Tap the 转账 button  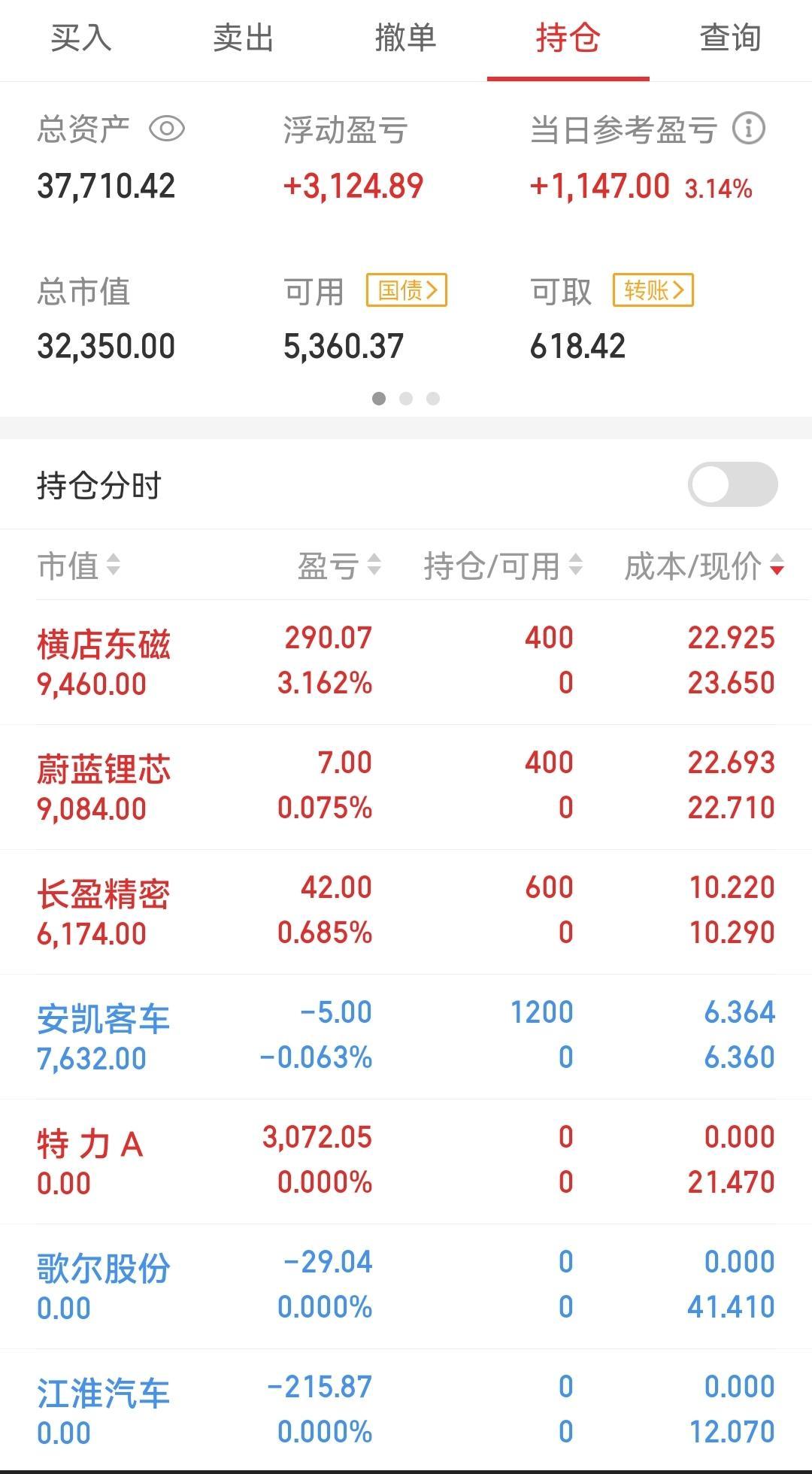[x=653, y=290]
